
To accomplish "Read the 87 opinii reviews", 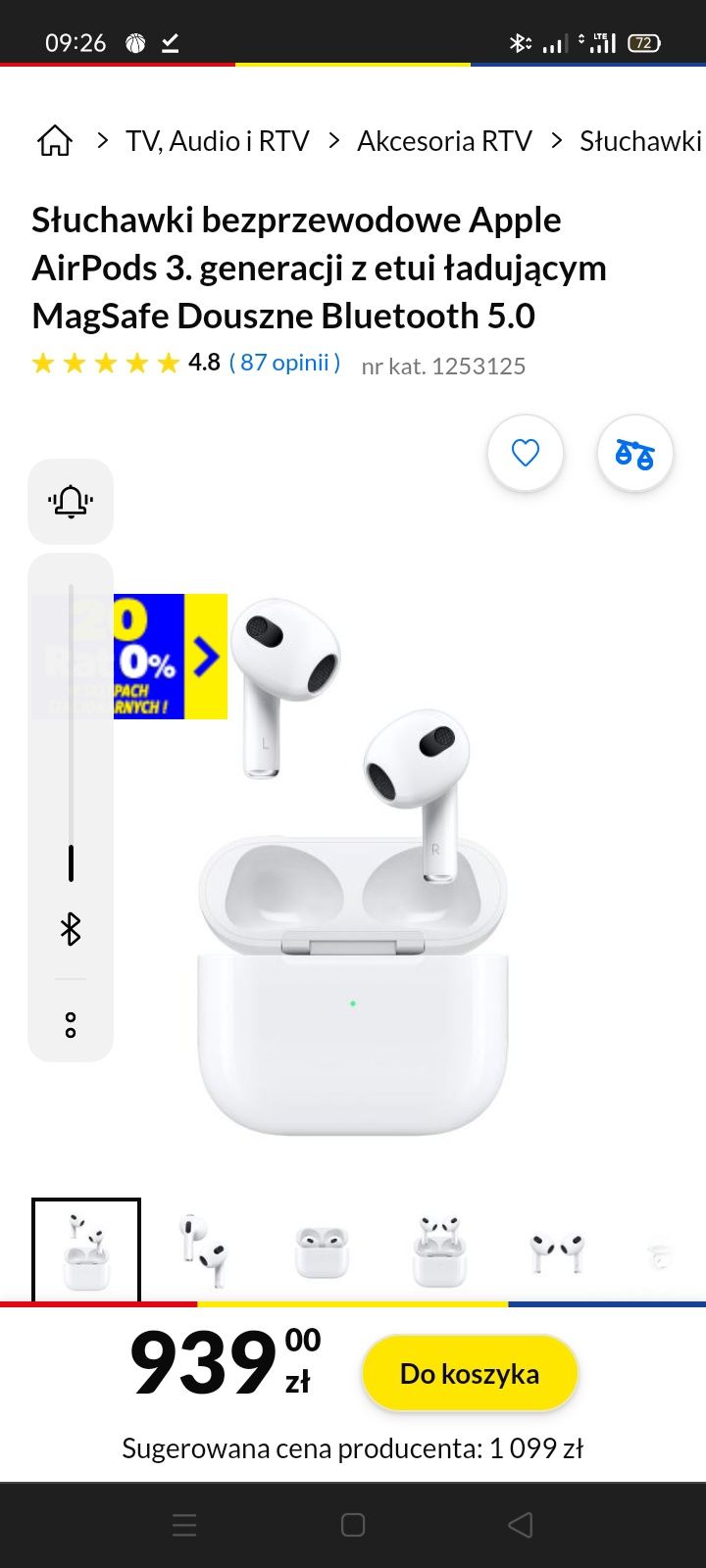I will pos(284,363).
